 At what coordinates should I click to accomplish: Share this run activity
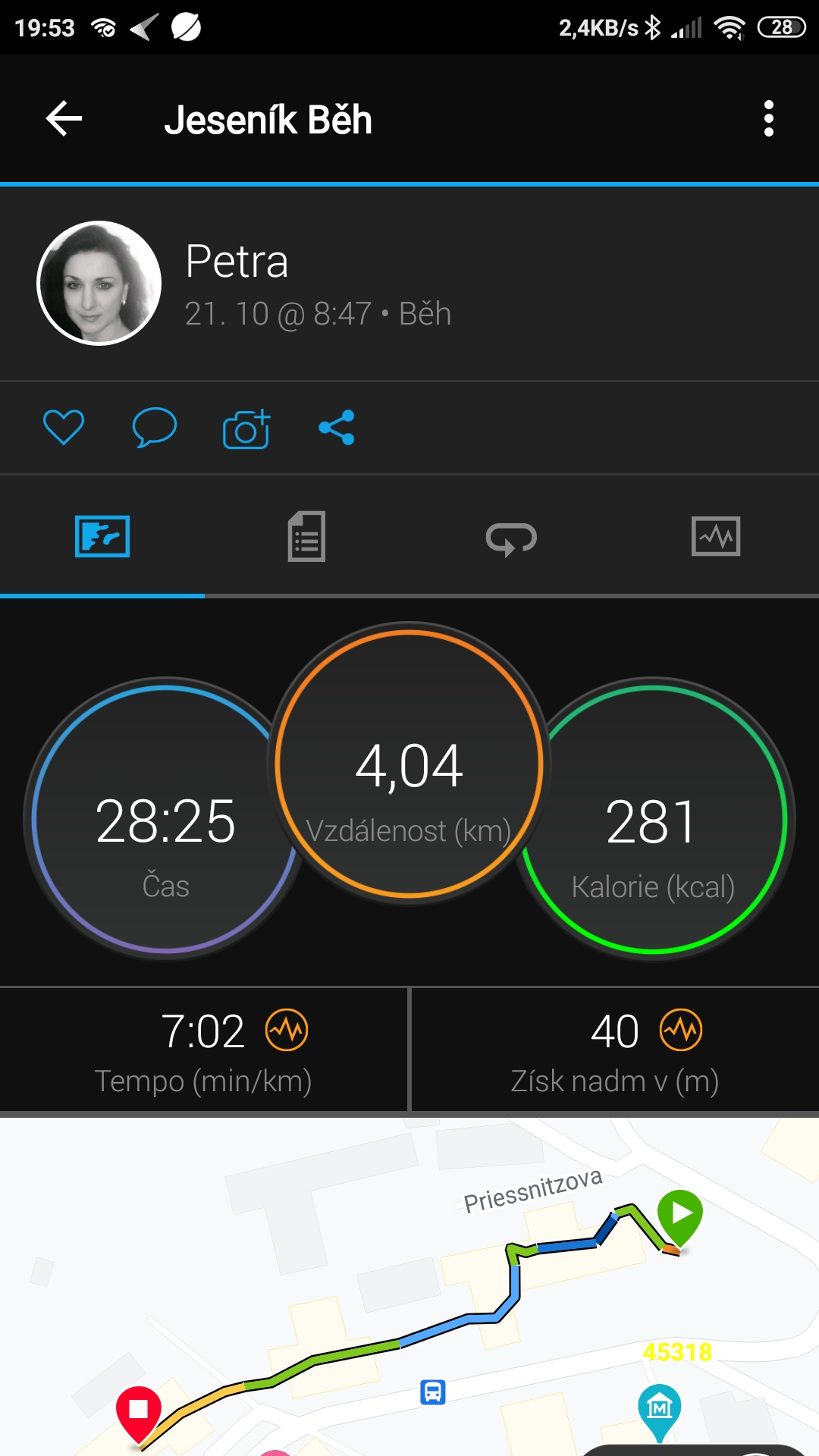[337, 428]
